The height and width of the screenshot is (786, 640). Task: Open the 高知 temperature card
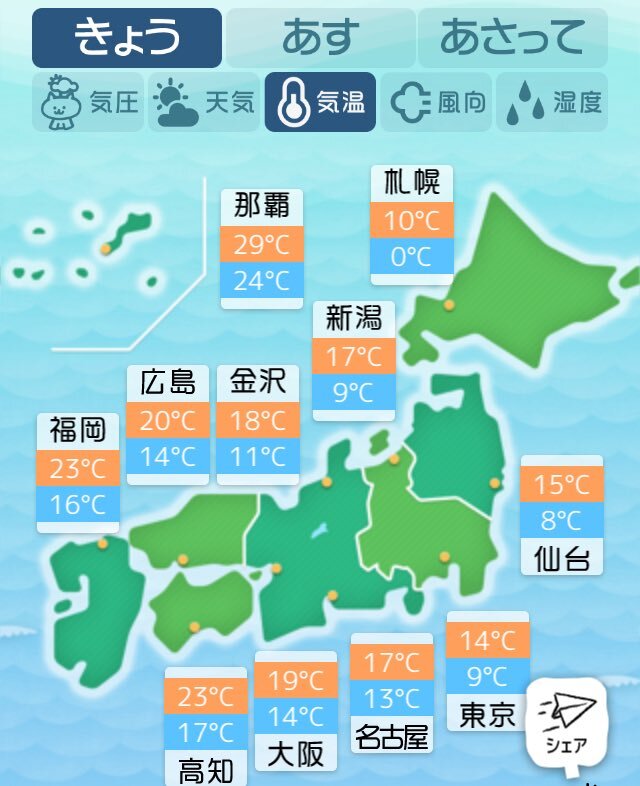pos(206,726)
